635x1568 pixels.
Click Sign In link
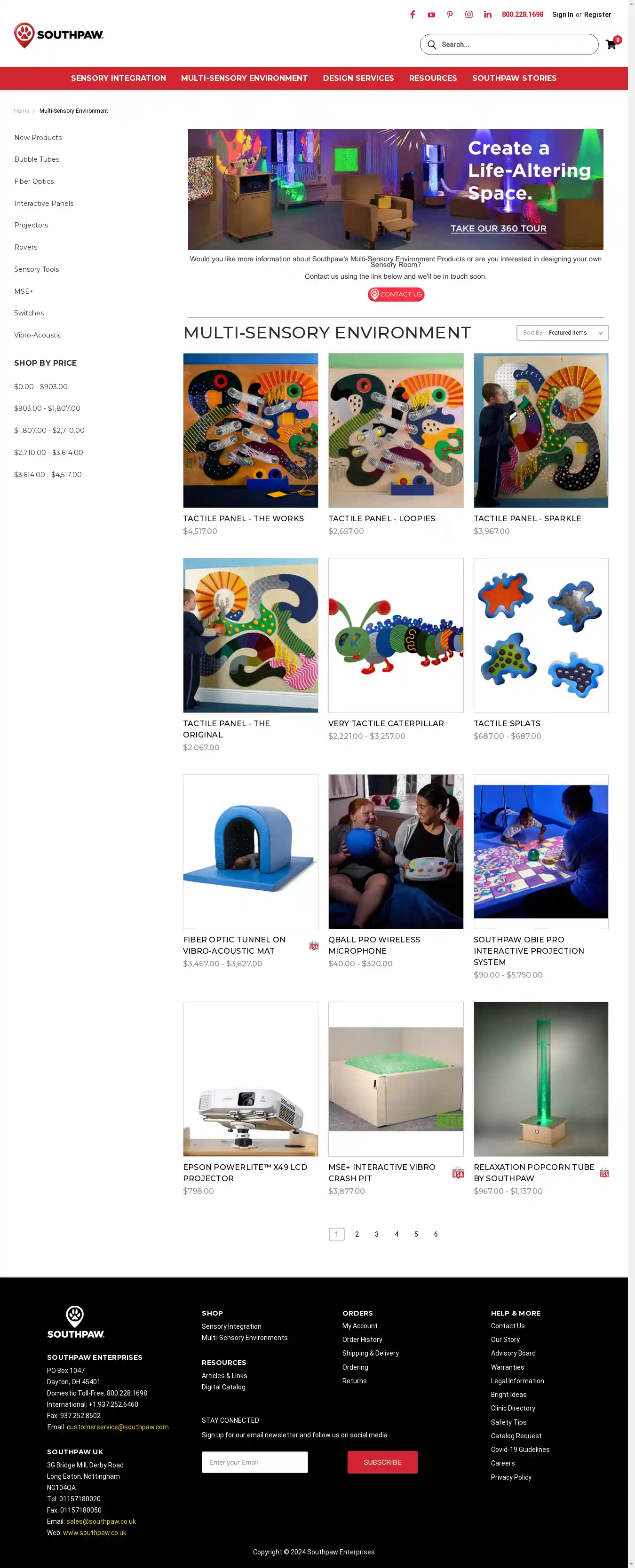pyautogui.click(x=562, y=15)
